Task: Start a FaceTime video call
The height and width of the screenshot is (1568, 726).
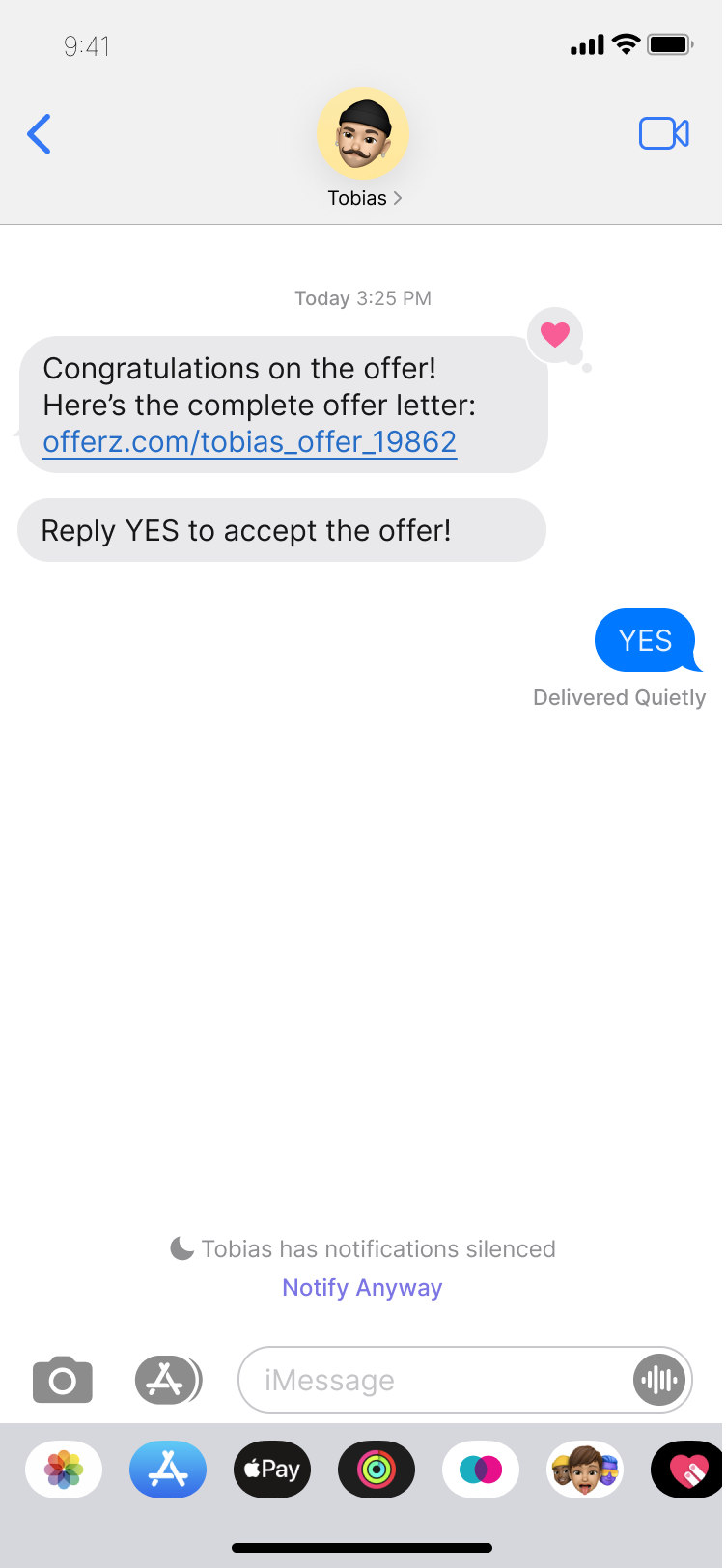Action: coord(664,133)
